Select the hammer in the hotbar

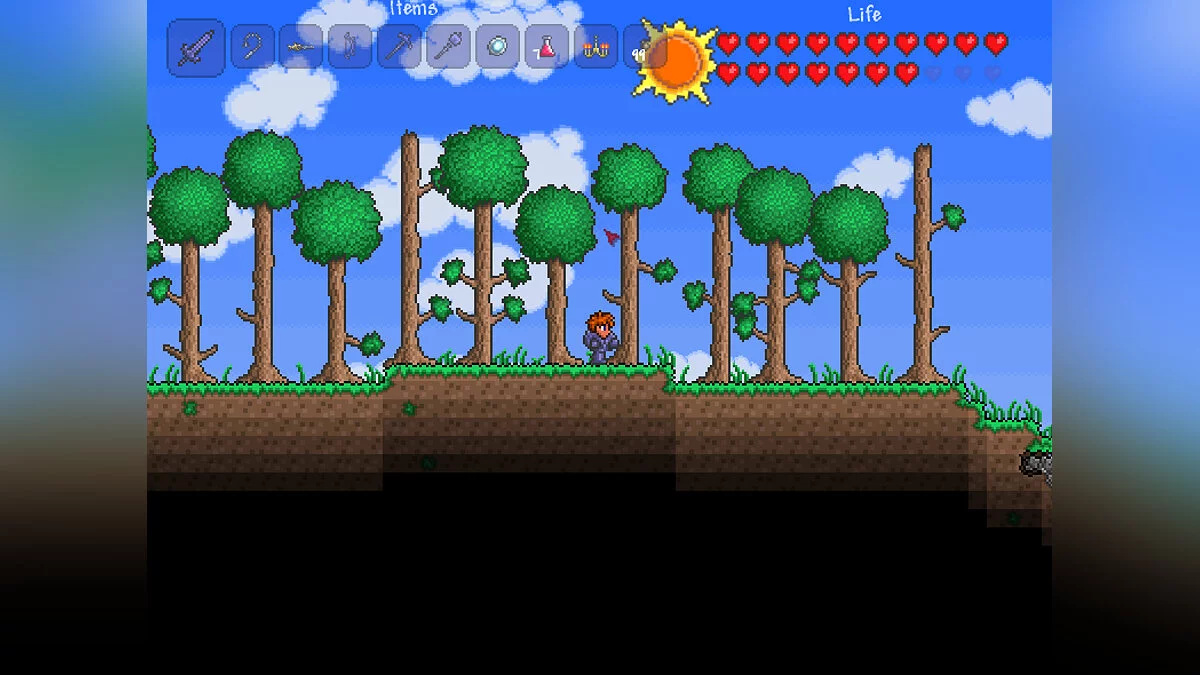[448, 47]
